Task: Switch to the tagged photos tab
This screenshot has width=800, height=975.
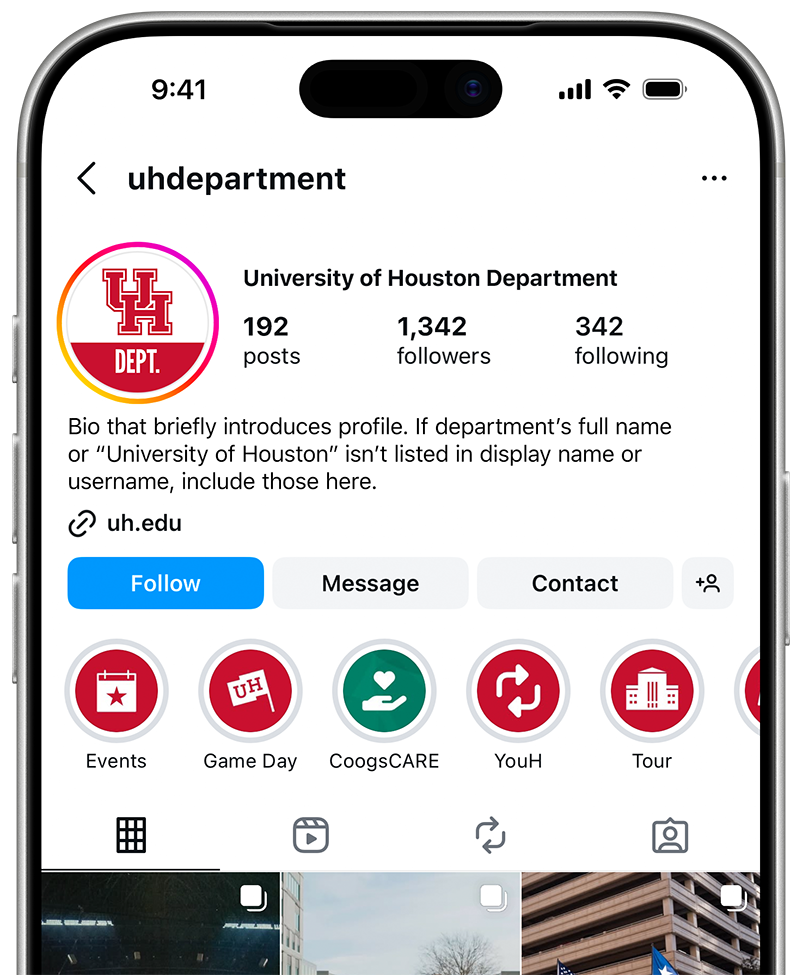Action: click(670, 835)
